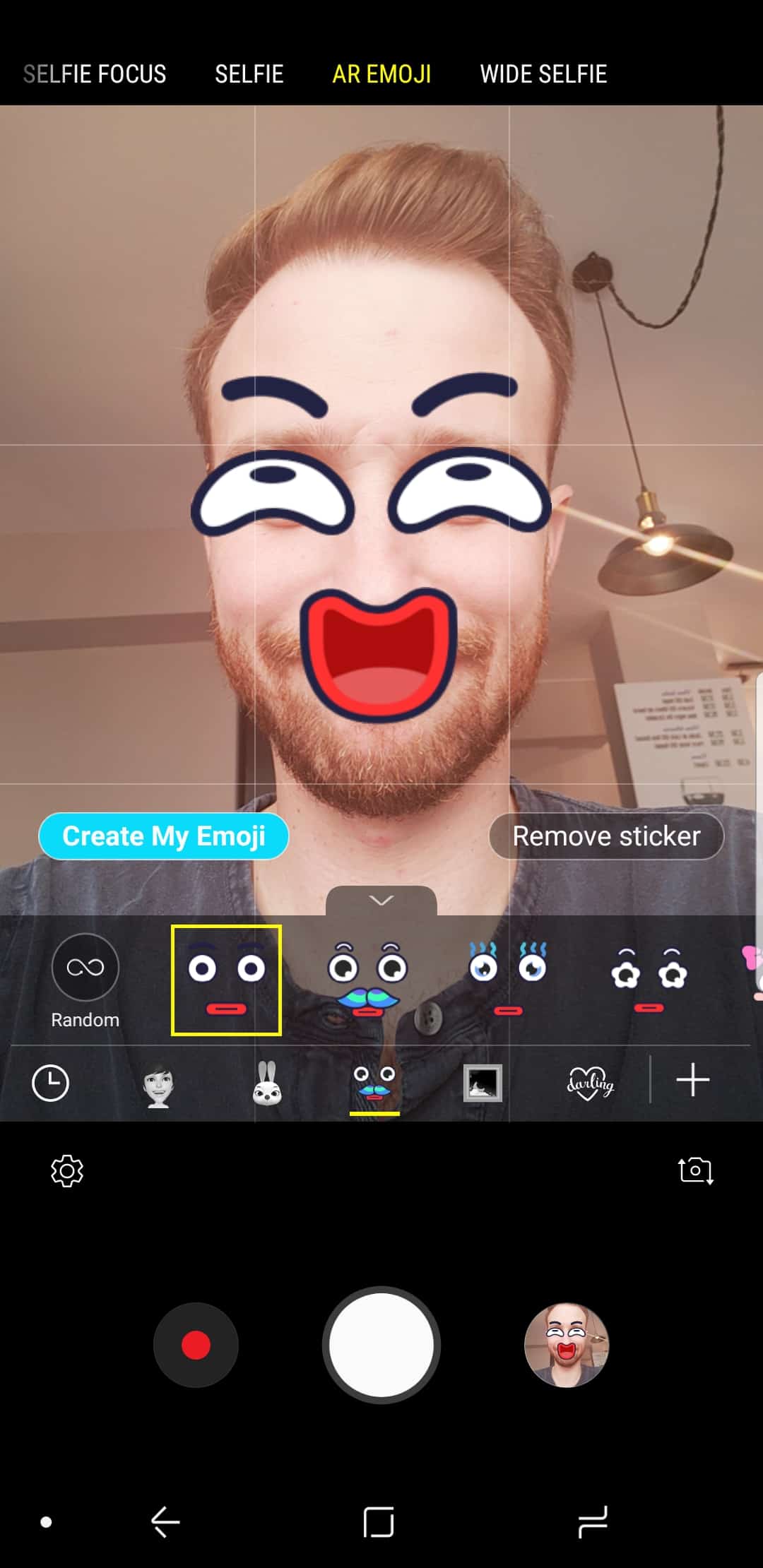The image size is (763, 1568).
Task: Start recording a video
Action: tap(196, 1345)
